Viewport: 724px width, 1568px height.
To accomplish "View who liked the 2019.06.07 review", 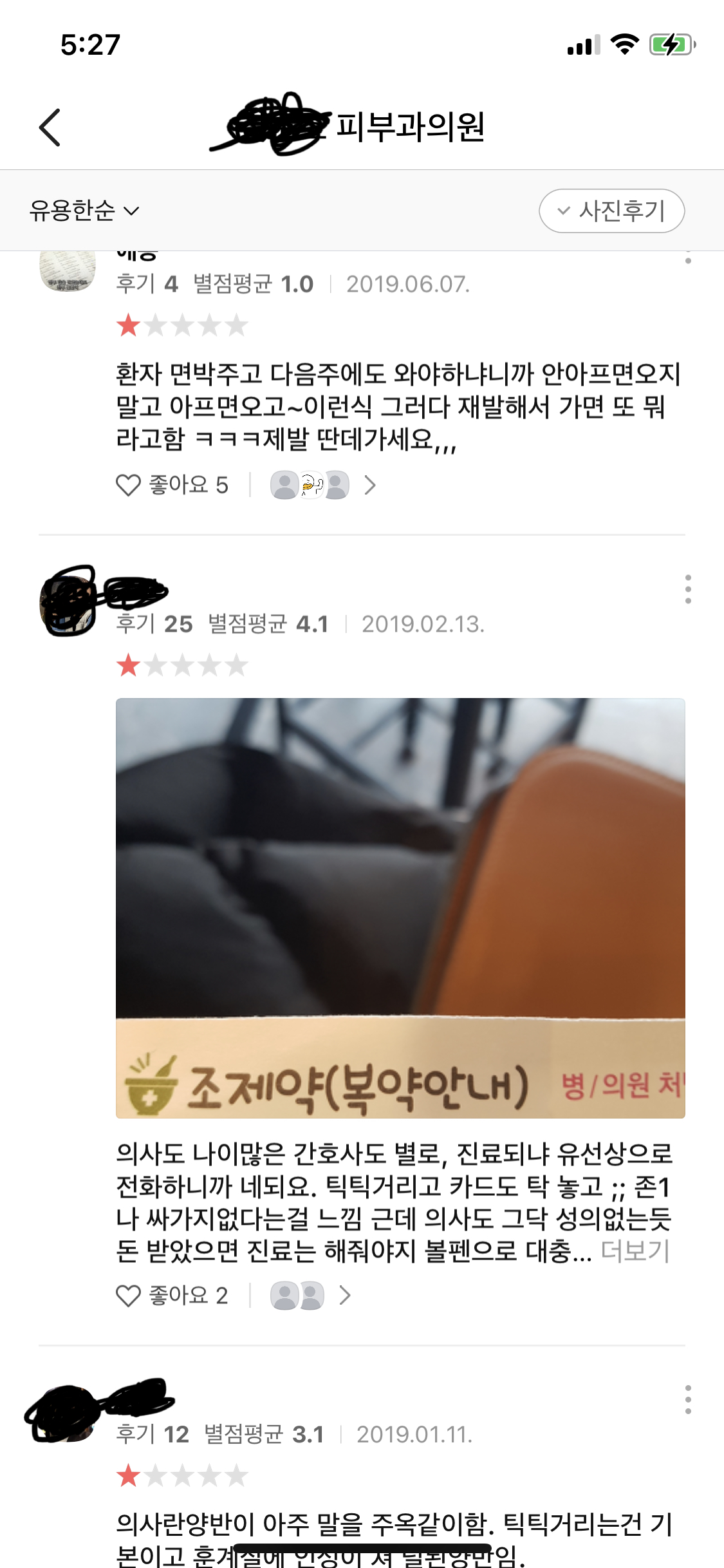I will click(322, 485).
